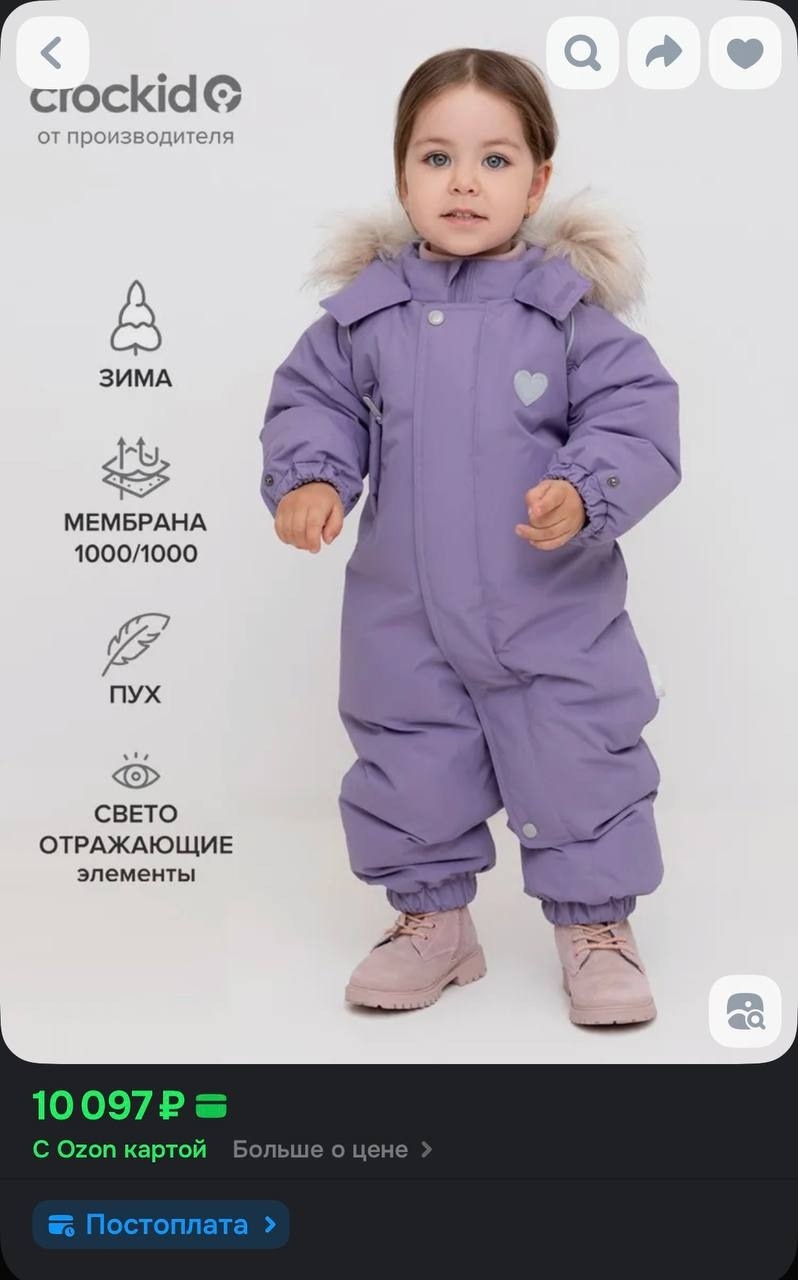Viewport: 798px width, 1280px height.
Task: Tap the Постоплата button
Action: pos(161,1224)
